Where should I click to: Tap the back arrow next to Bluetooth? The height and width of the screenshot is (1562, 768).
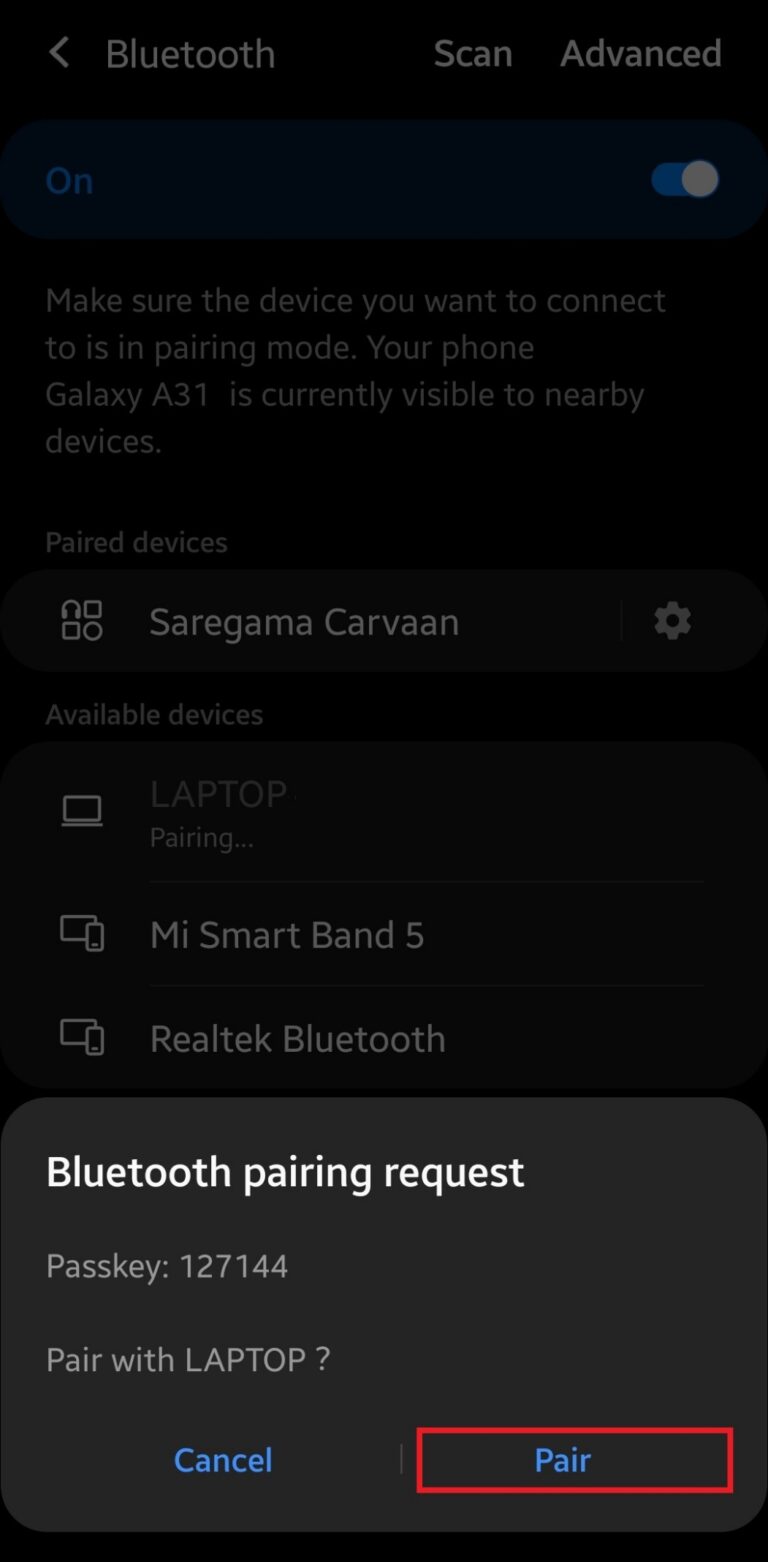58,54
